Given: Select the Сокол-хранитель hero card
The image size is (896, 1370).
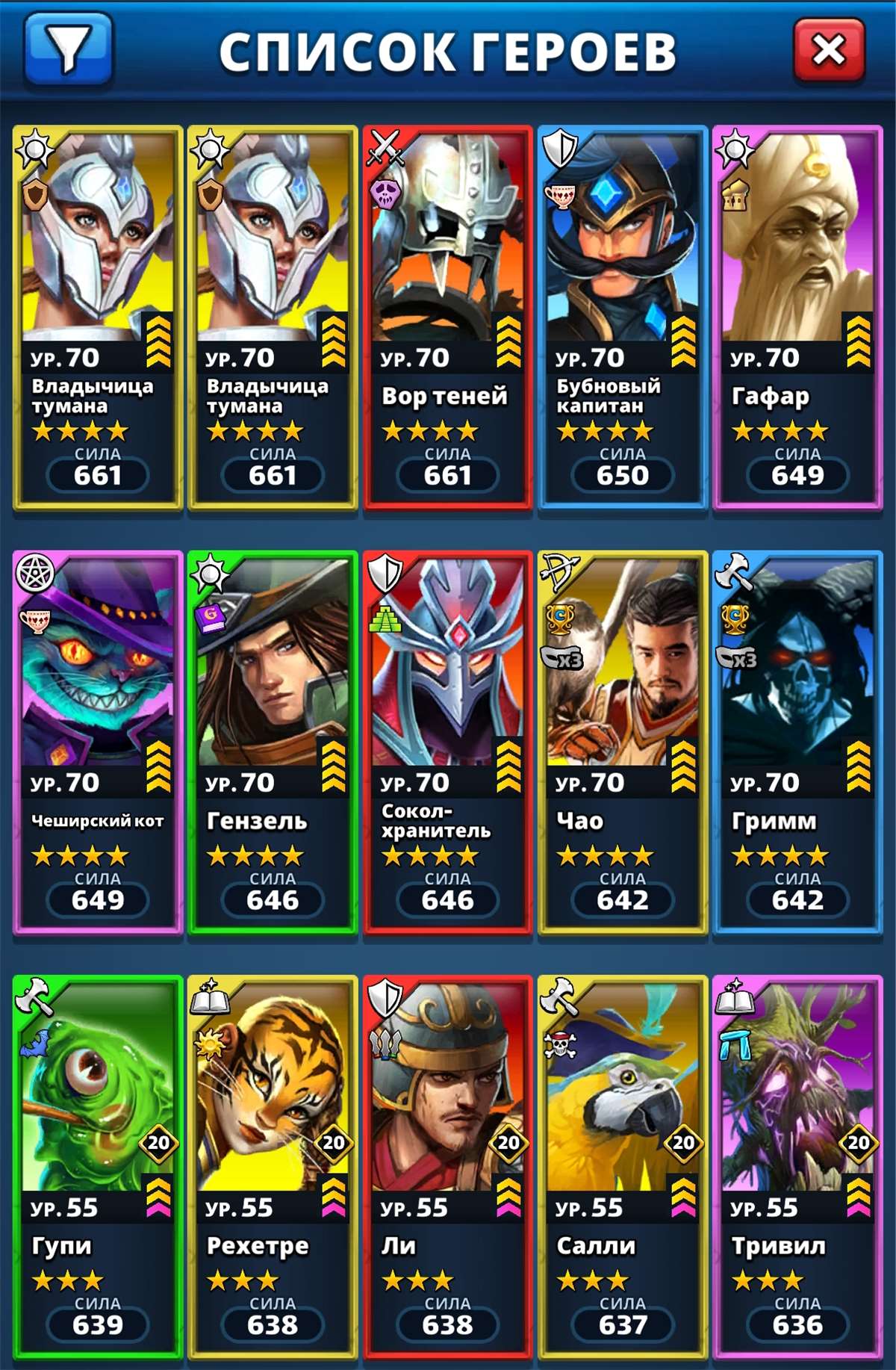Looking at the screenshot, I should (x=447, y=743).
